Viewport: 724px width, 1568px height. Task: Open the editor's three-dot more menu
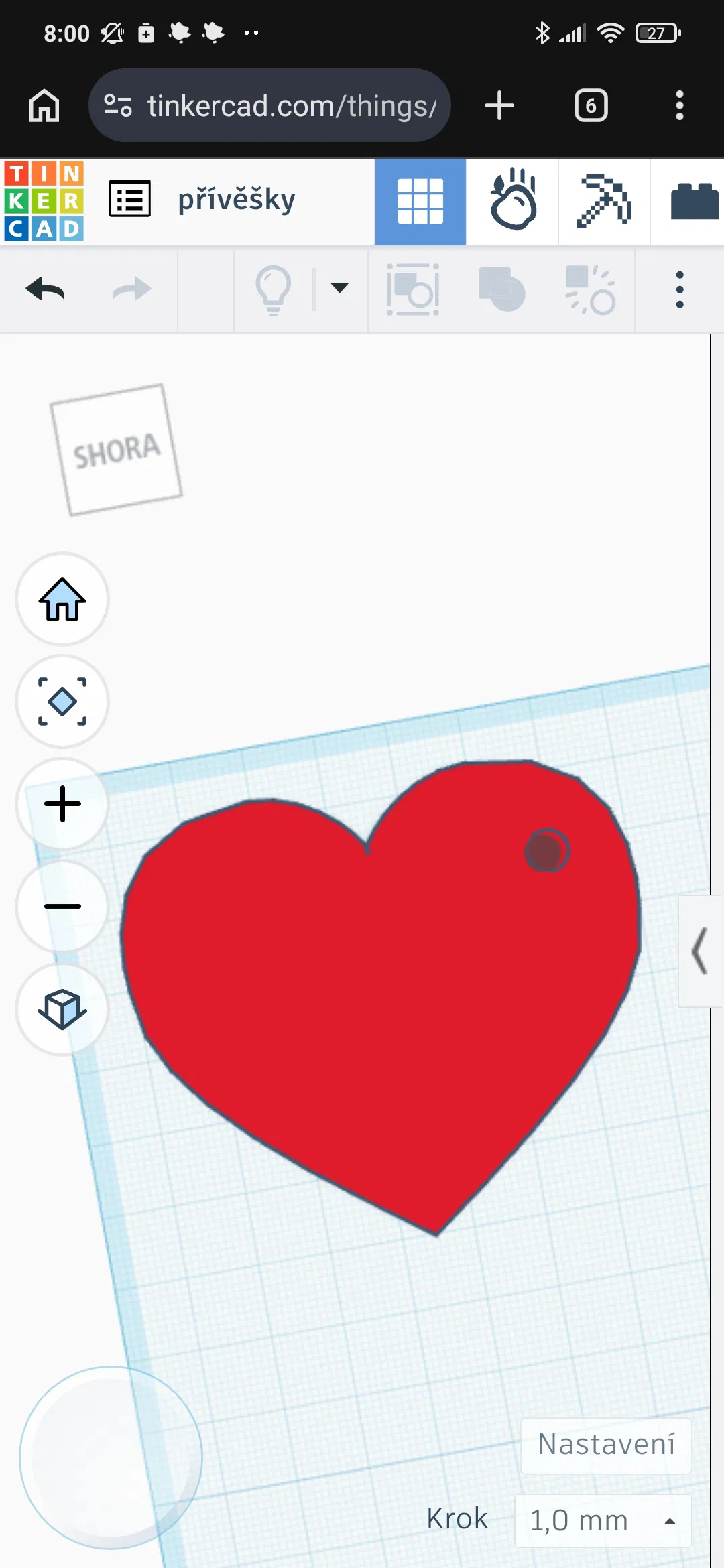[679, 289]
